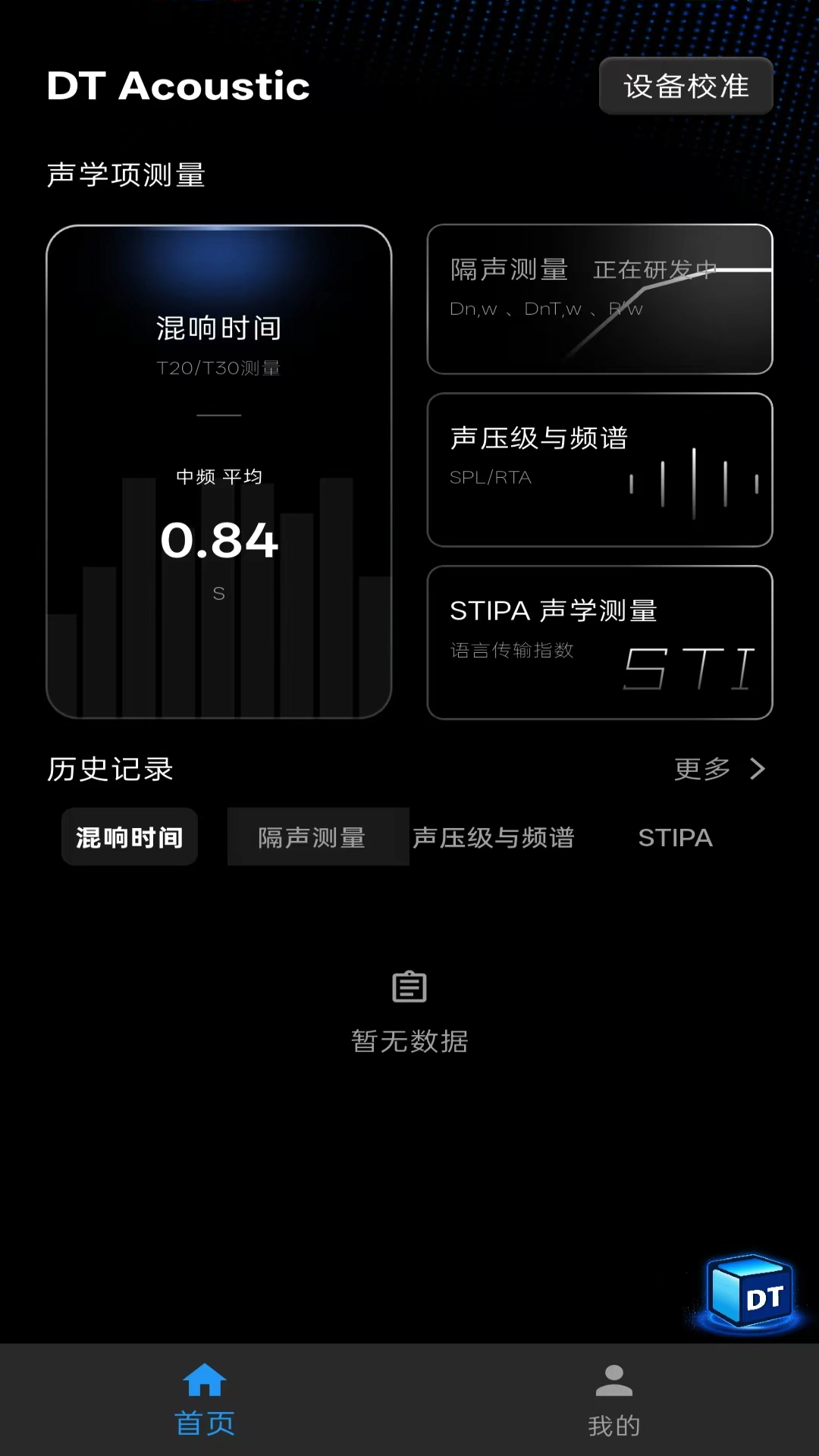The image size is (819, 1456).
Task: Select the 混响时间 history tab
Action: 130,837
